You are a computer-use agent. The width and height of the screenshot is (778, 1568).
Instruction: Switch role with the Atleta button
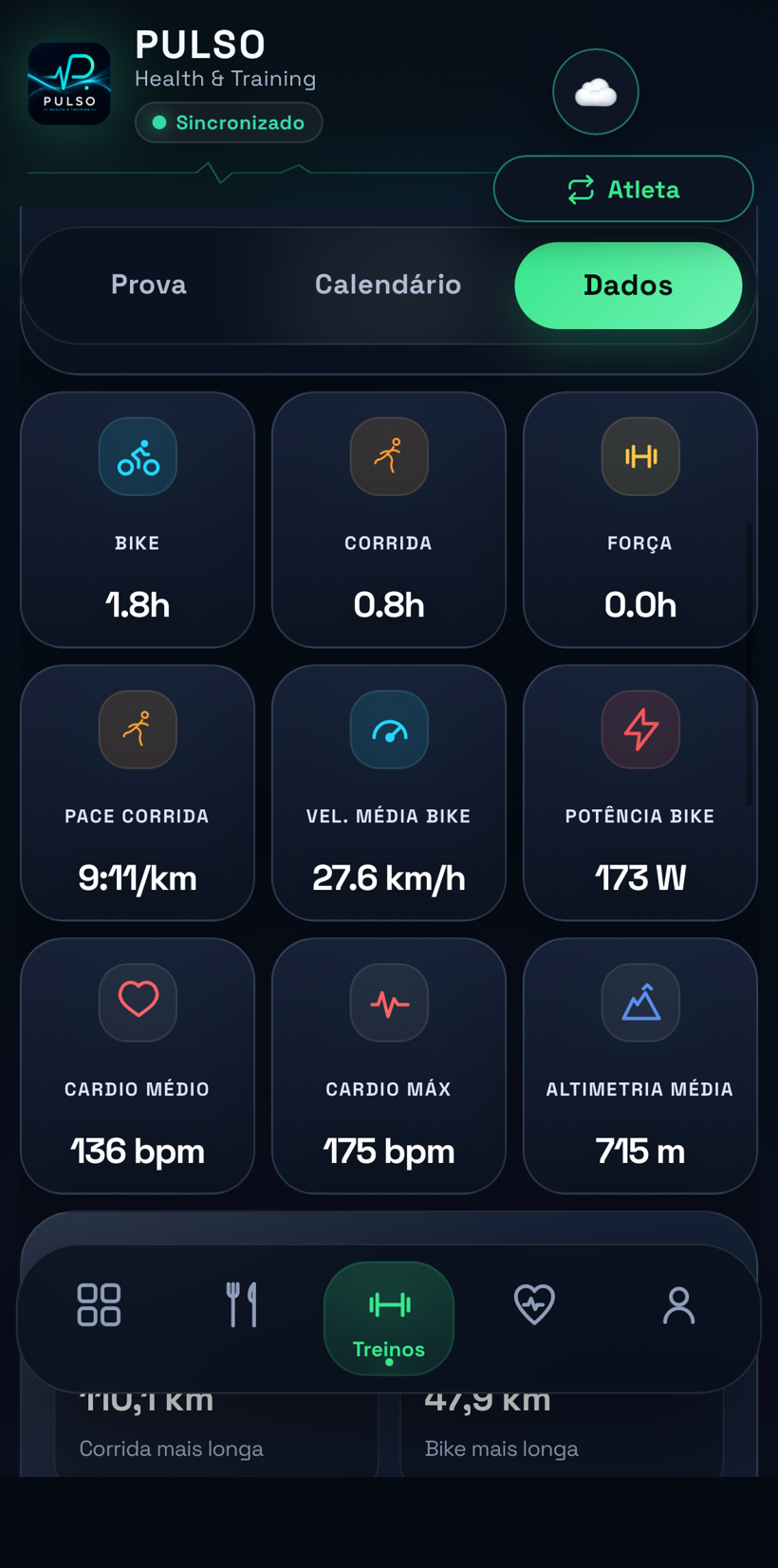click(623, 189)
